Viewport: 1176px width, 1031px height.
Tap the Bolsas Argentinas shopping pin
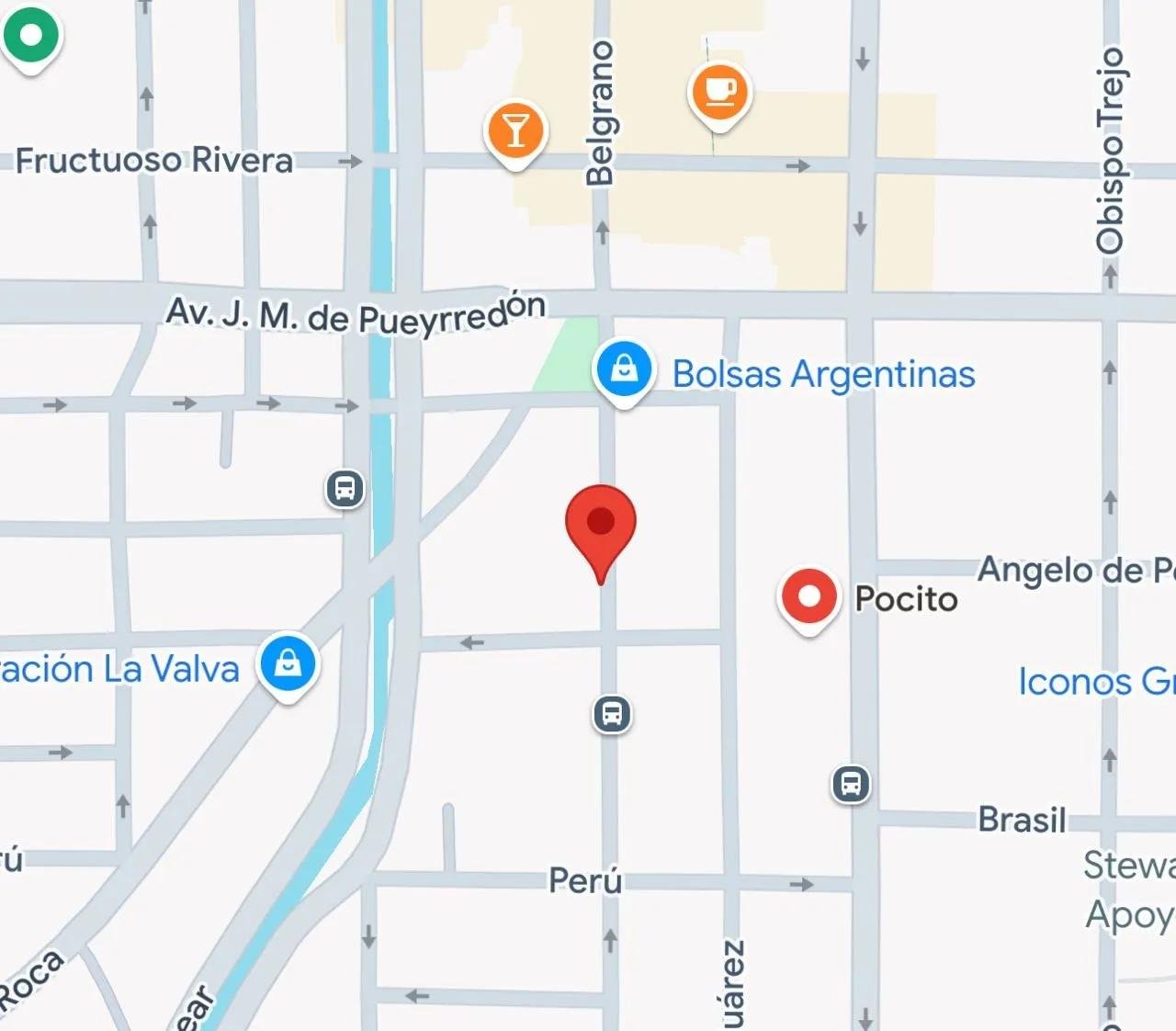coord(624,369)
